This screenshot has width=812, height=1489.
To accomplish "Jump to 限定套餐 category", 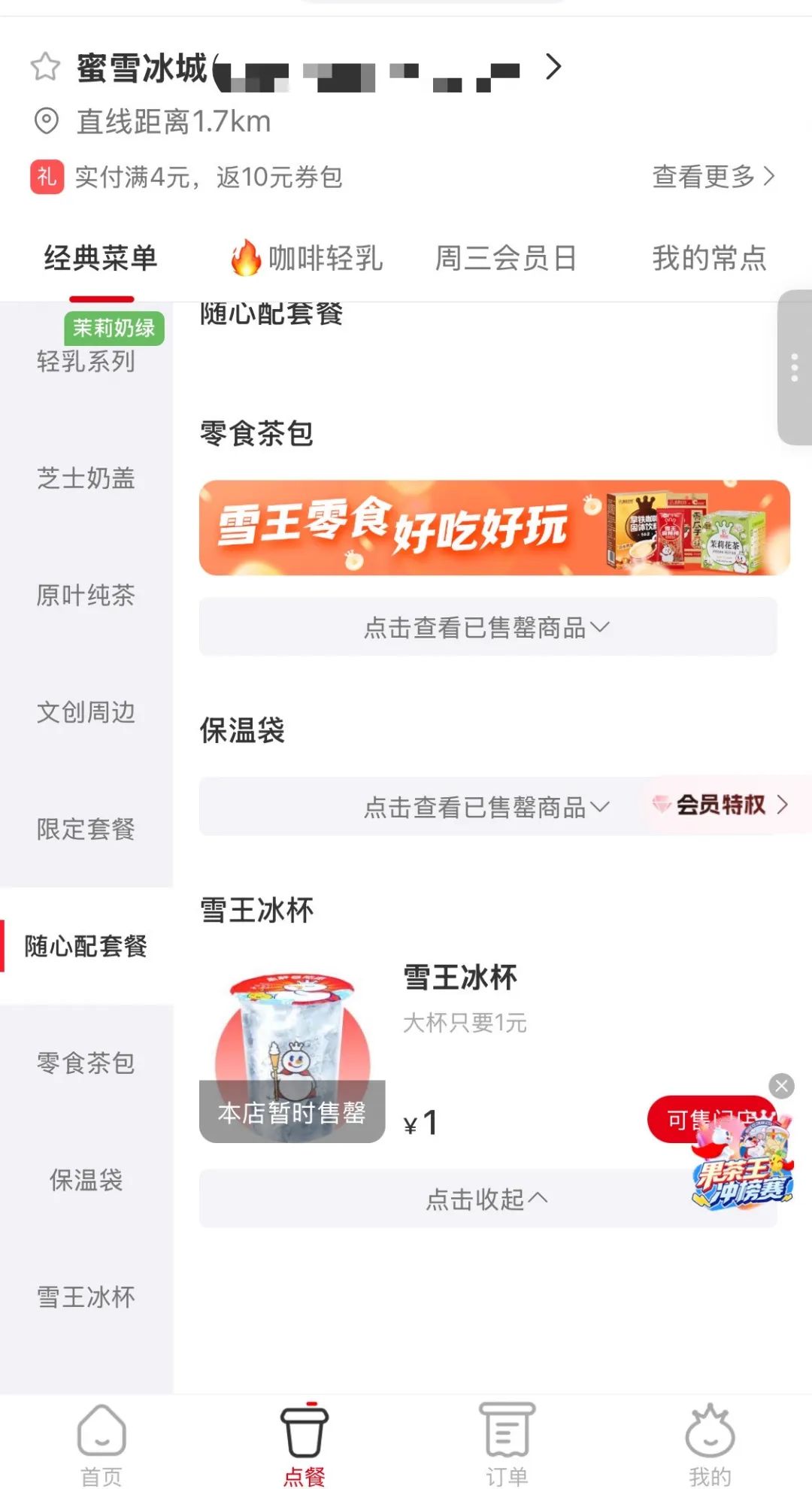I will (x=86, y=829).
